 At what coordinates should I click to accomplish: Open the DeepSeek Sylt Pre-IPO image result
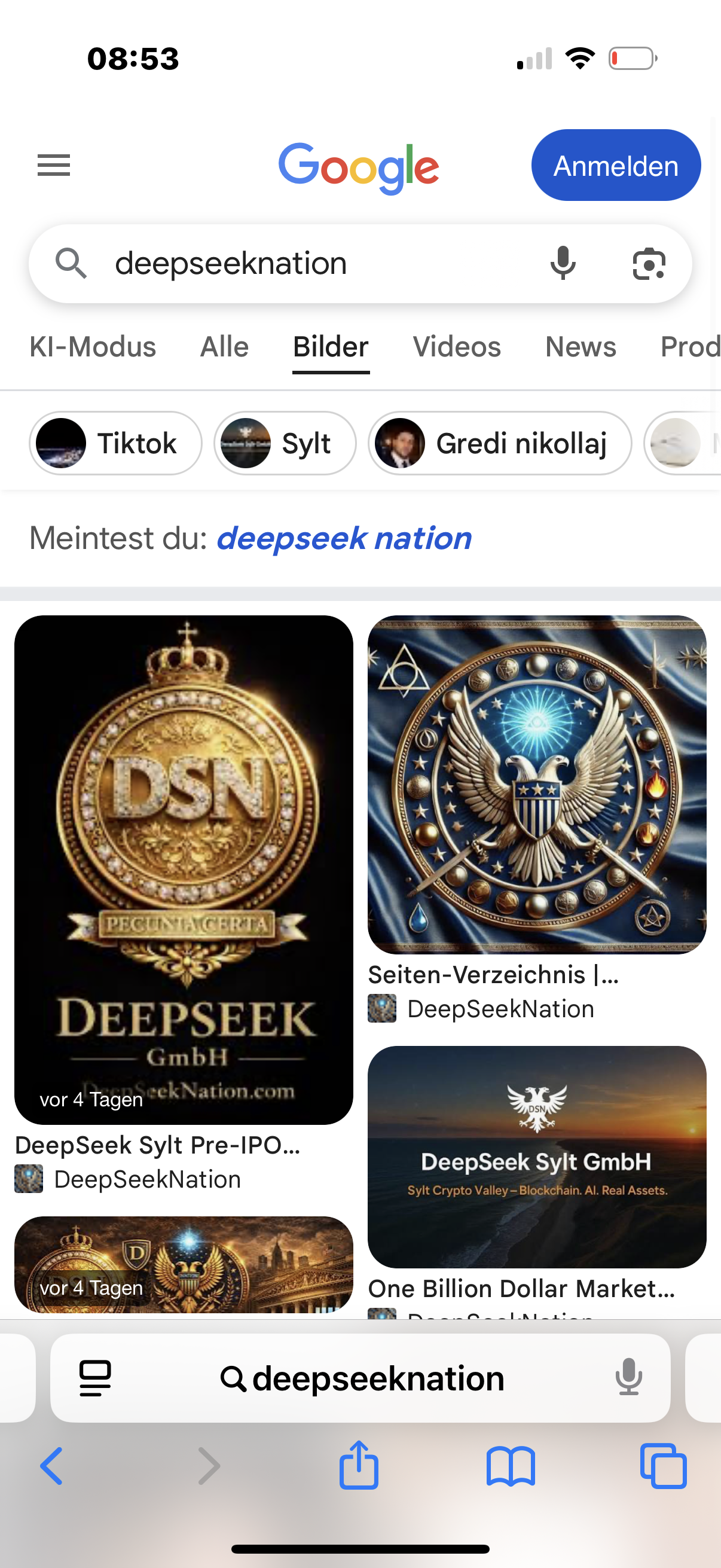point(184,870)
